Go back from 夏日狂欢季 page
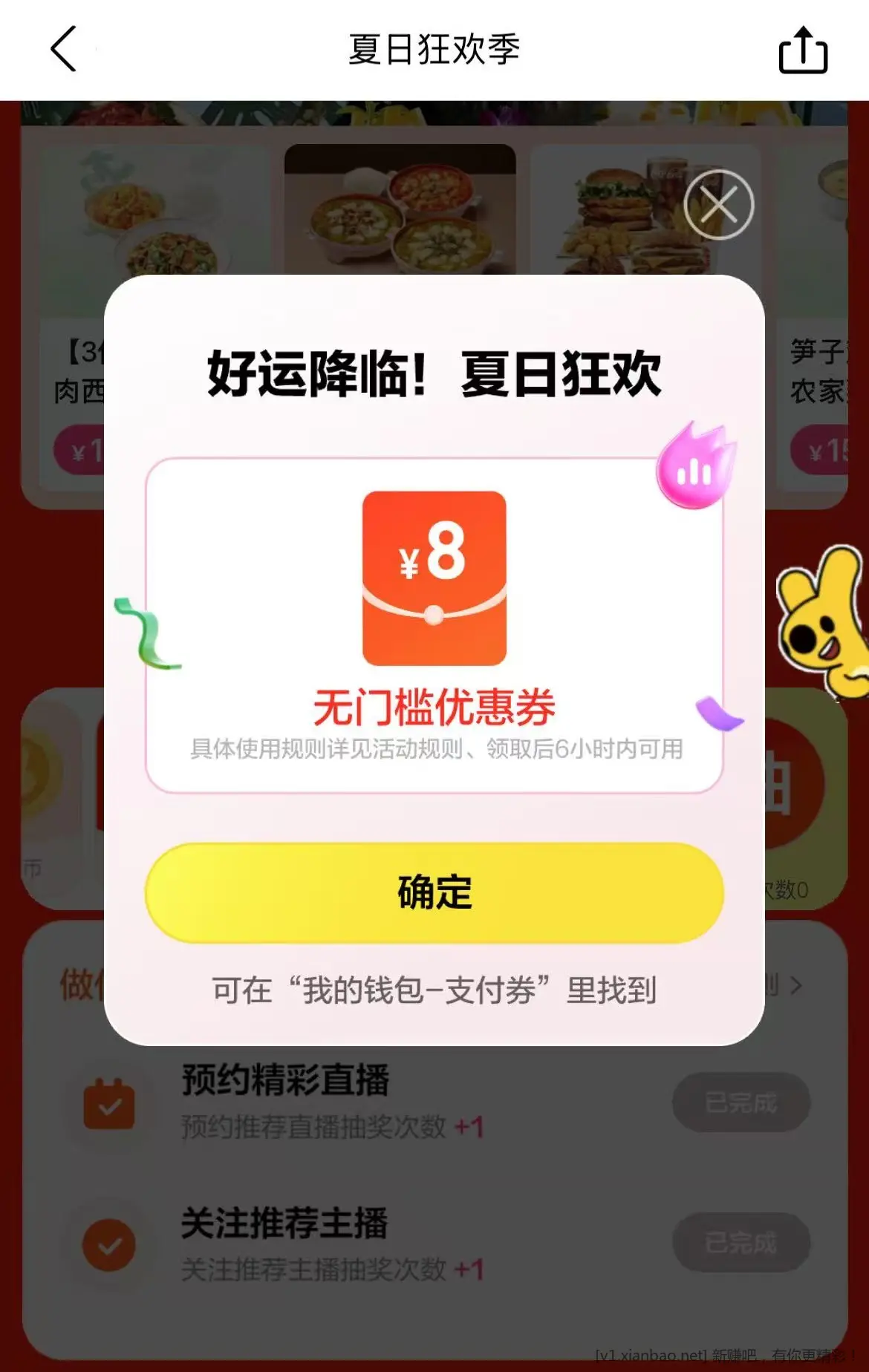The image size is (869, 1372). [x=64, y=49]
